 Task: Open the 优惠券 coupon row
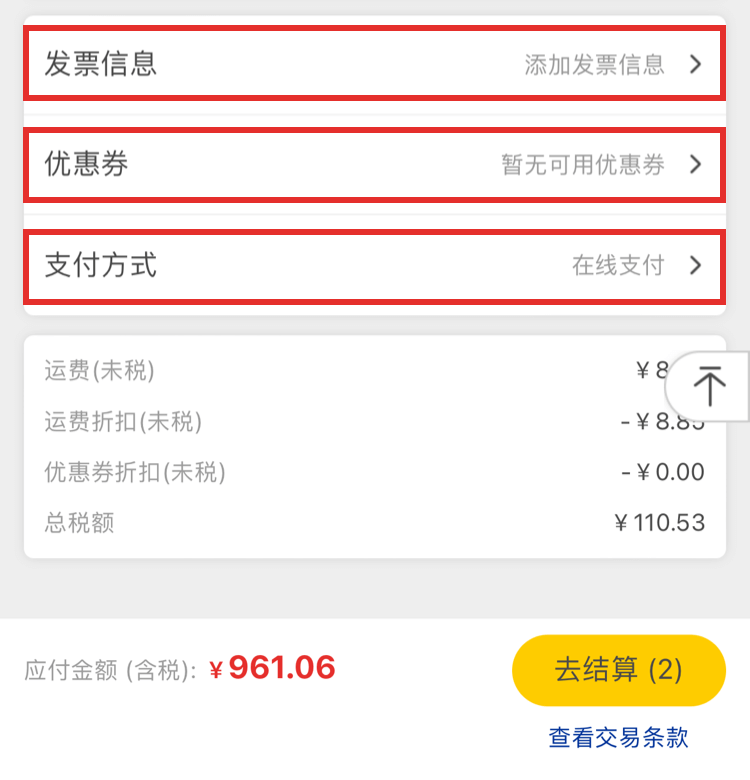[374, 164]
